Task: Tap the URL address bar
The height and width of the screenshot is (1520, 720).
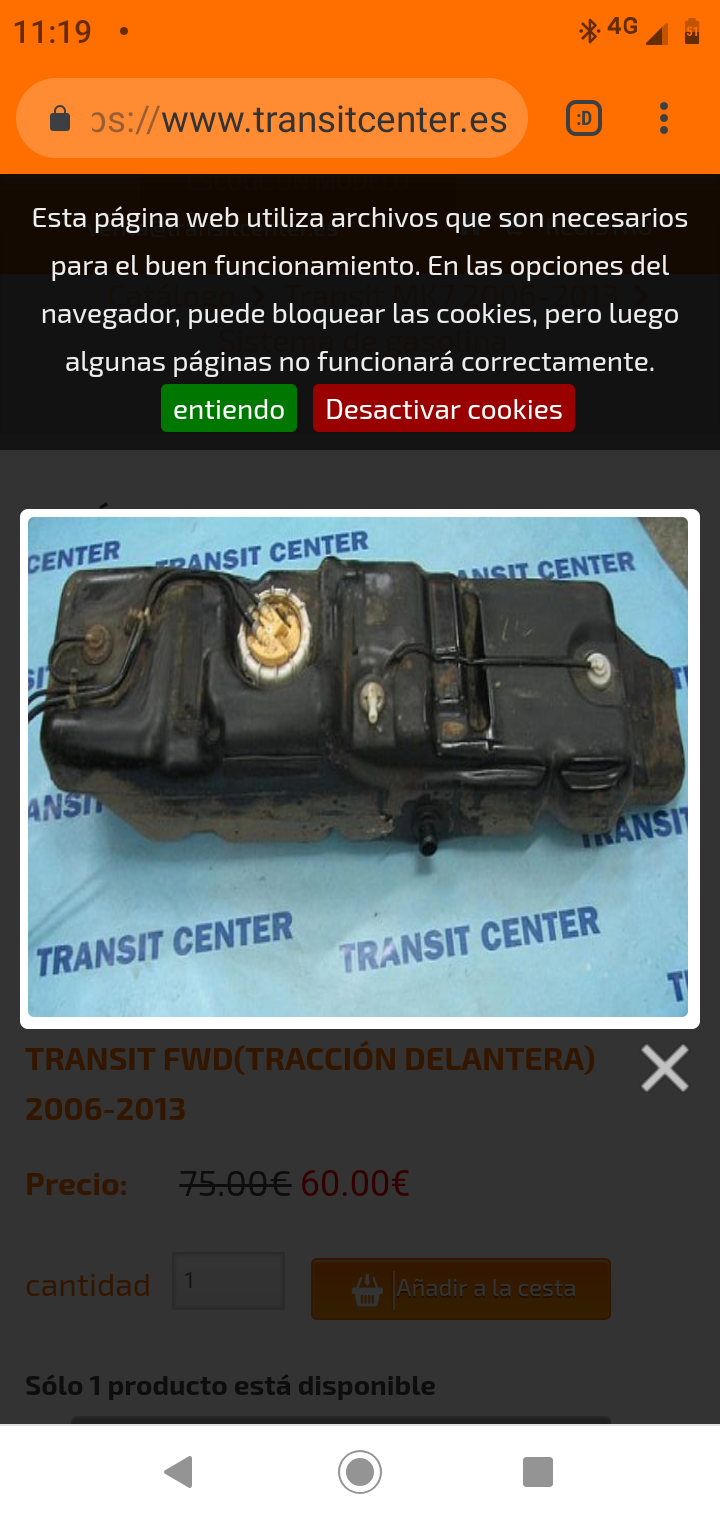Action: [x=300, y=120]
